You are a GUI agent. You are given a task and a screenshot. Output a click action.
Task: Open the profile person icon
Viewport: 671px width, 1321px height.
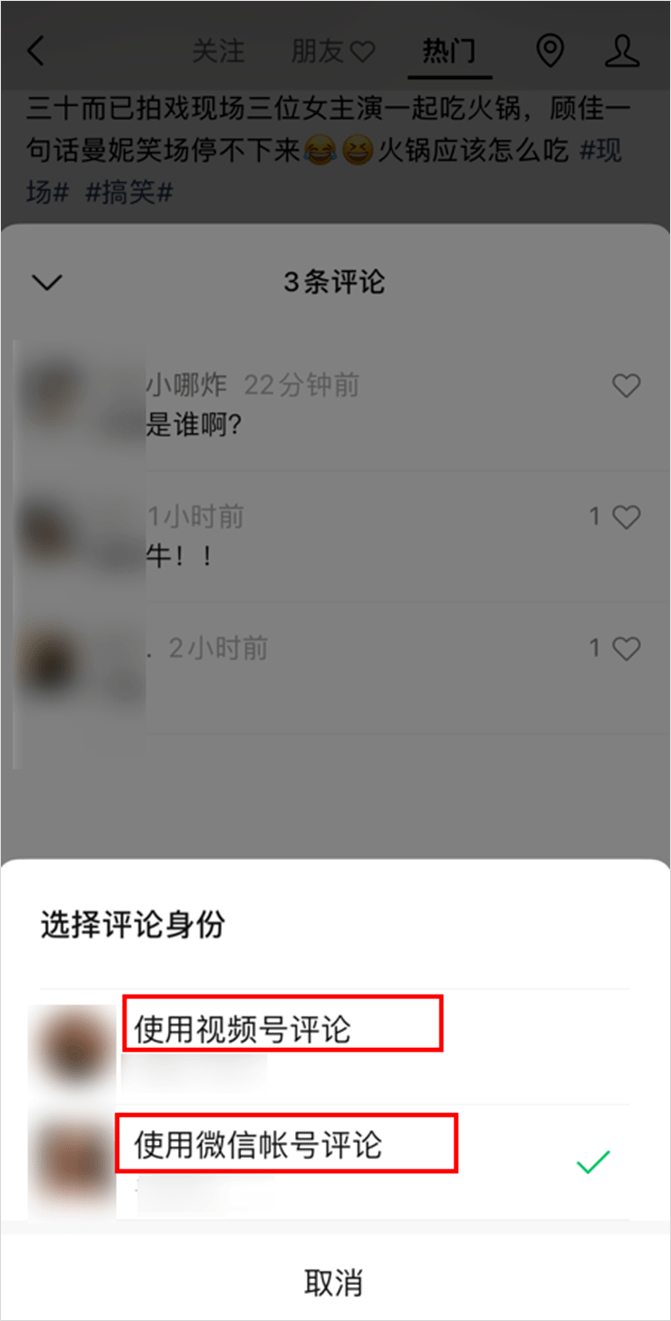622,51
